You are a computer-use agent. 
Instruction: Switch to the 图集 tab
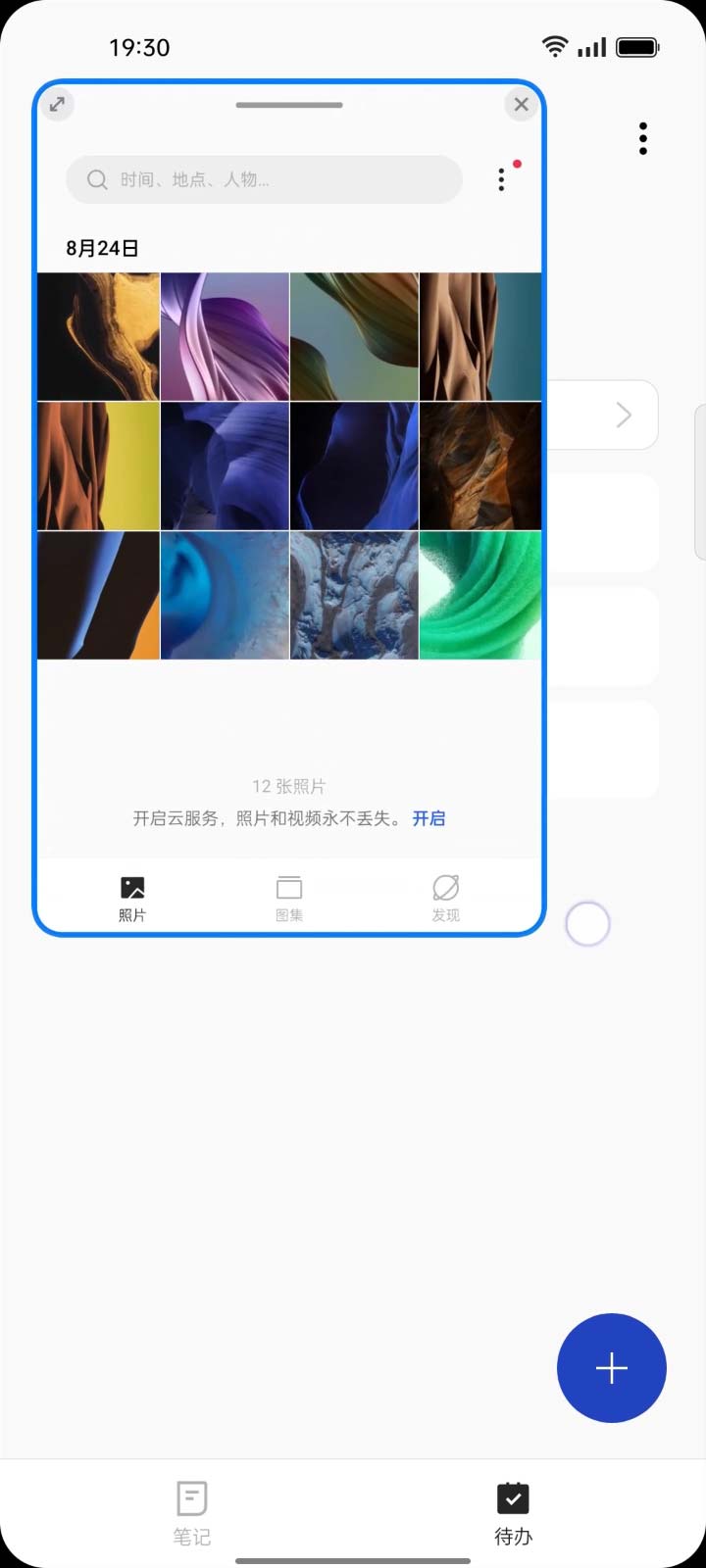(x=289, y=898)
